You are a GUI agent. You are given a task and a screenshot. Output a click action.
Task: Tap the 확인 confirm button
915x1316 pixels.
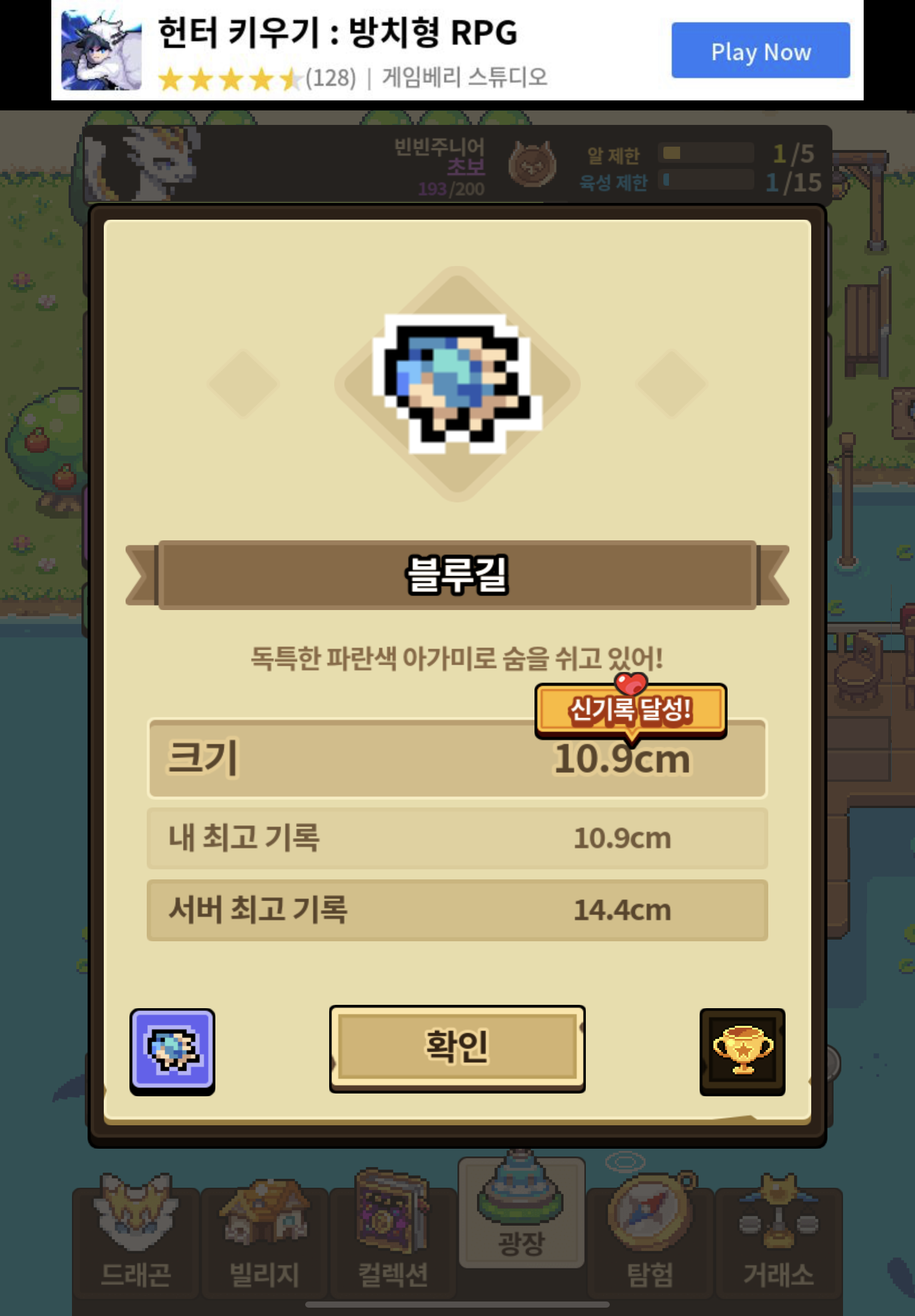[x=457, y=1048]
